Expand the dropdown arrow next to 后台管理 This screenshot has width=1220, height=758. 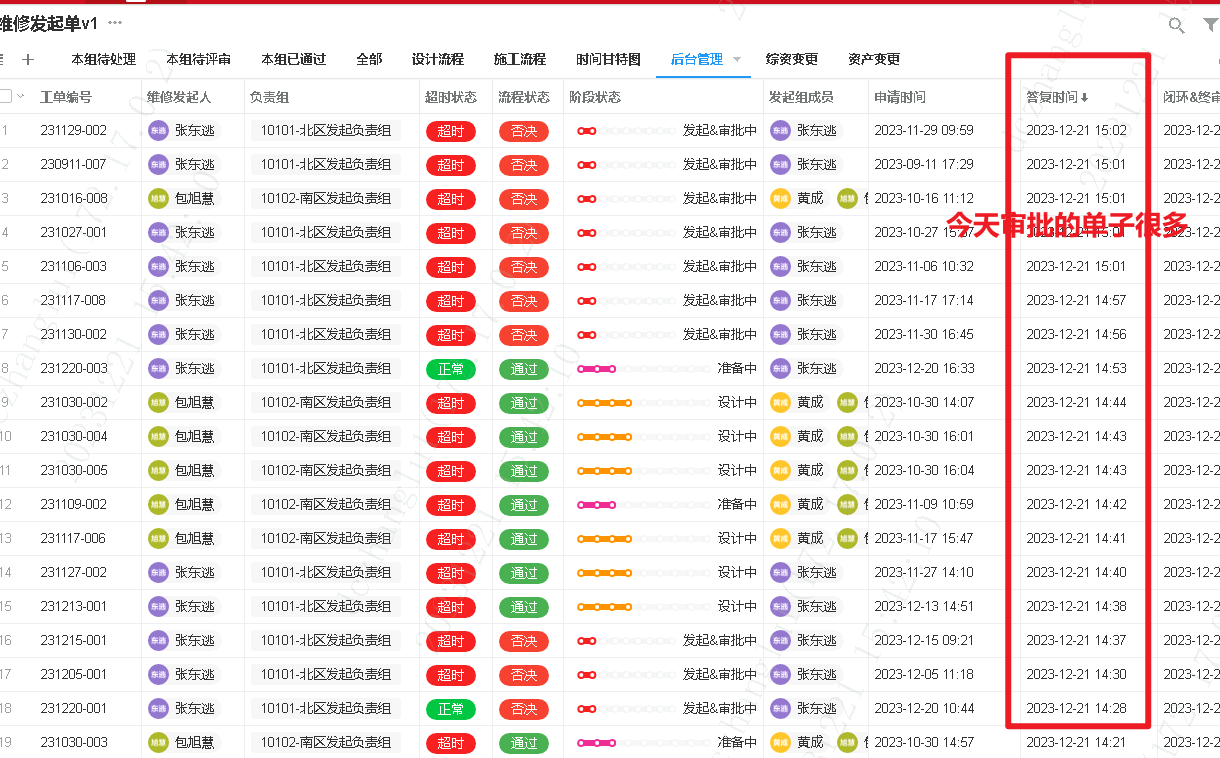coord(737,60)
